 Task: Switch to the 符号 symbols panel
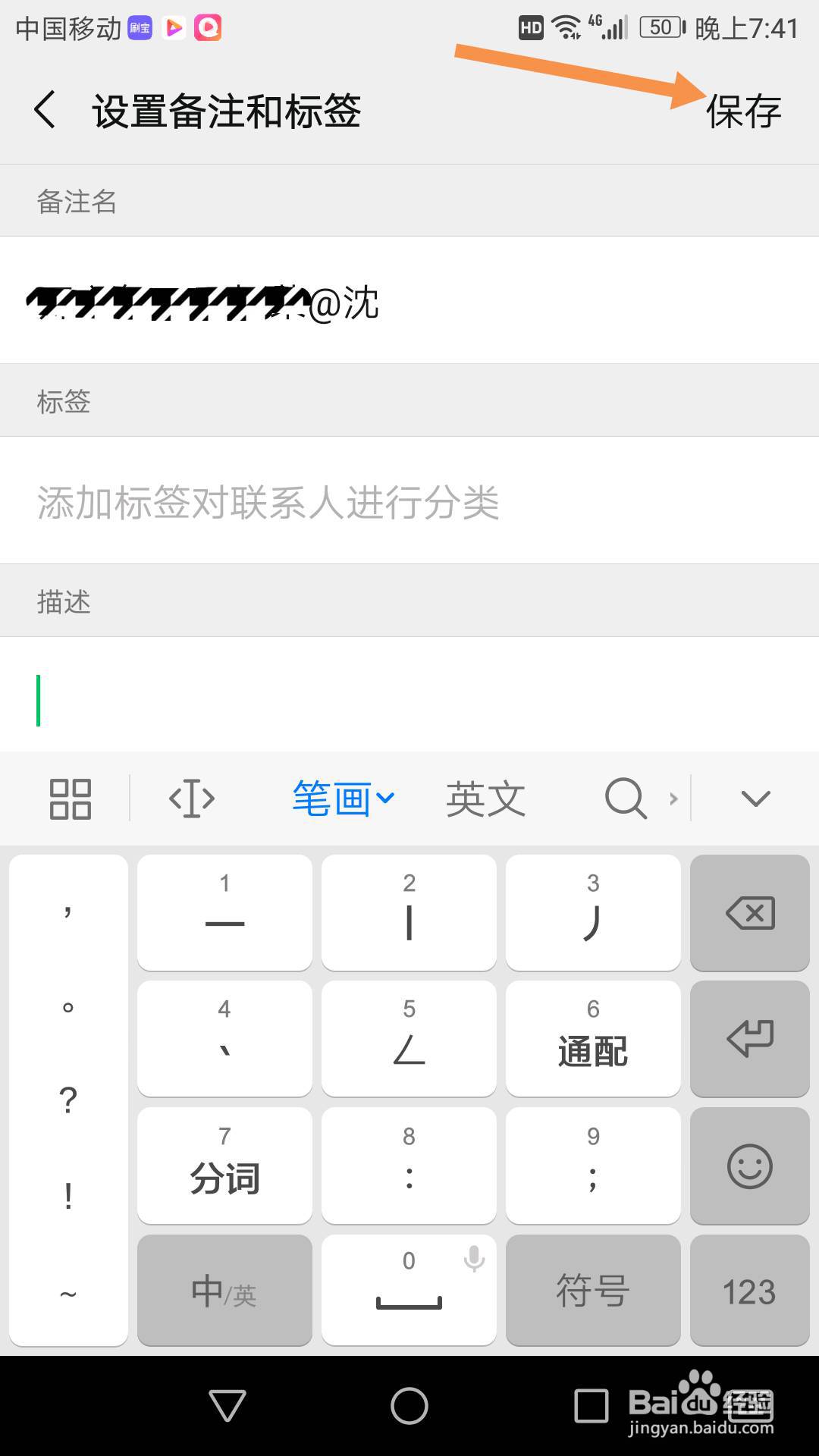pyautogui.click(x=593, y=1291)
